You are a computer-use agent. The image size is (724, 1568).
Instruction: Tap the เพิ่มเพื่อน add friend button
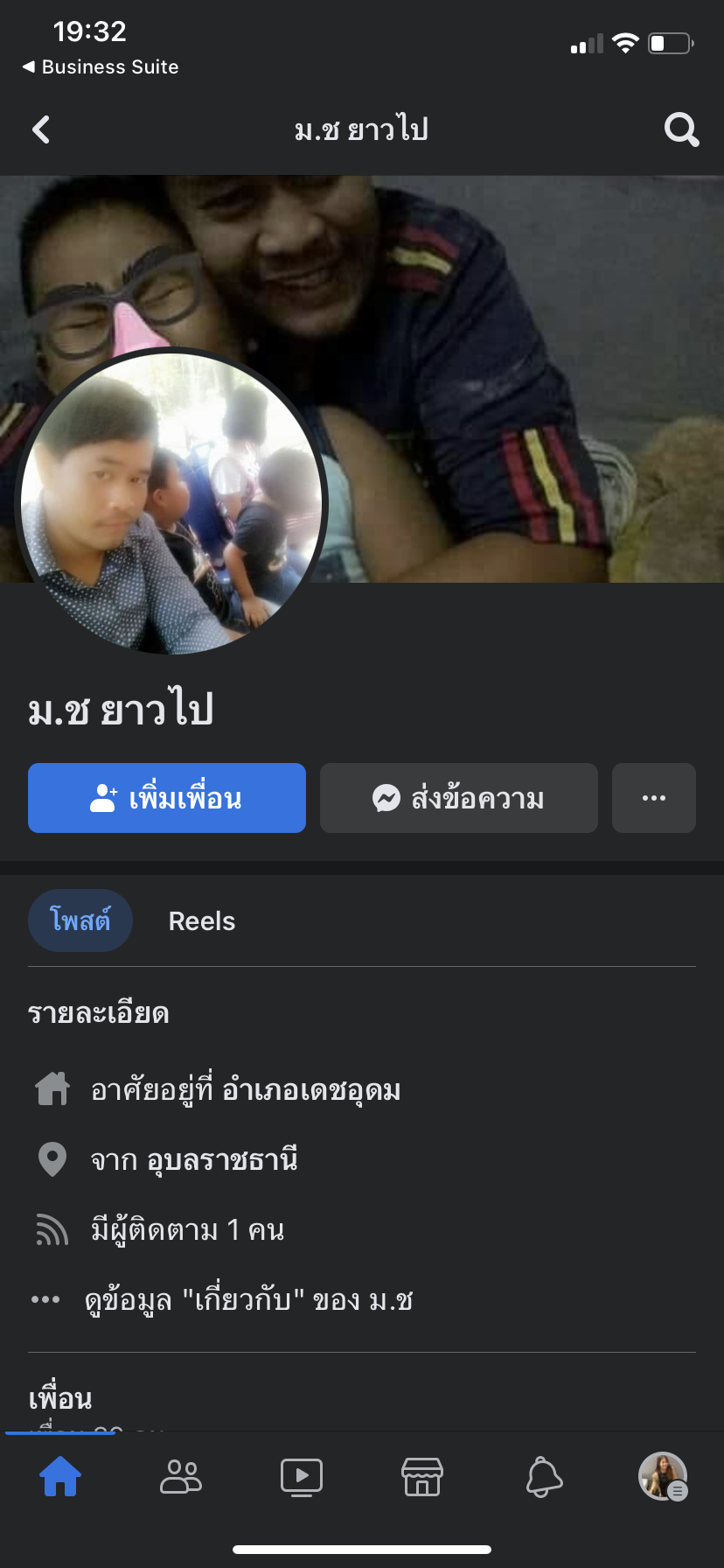(x=167, y=798)
